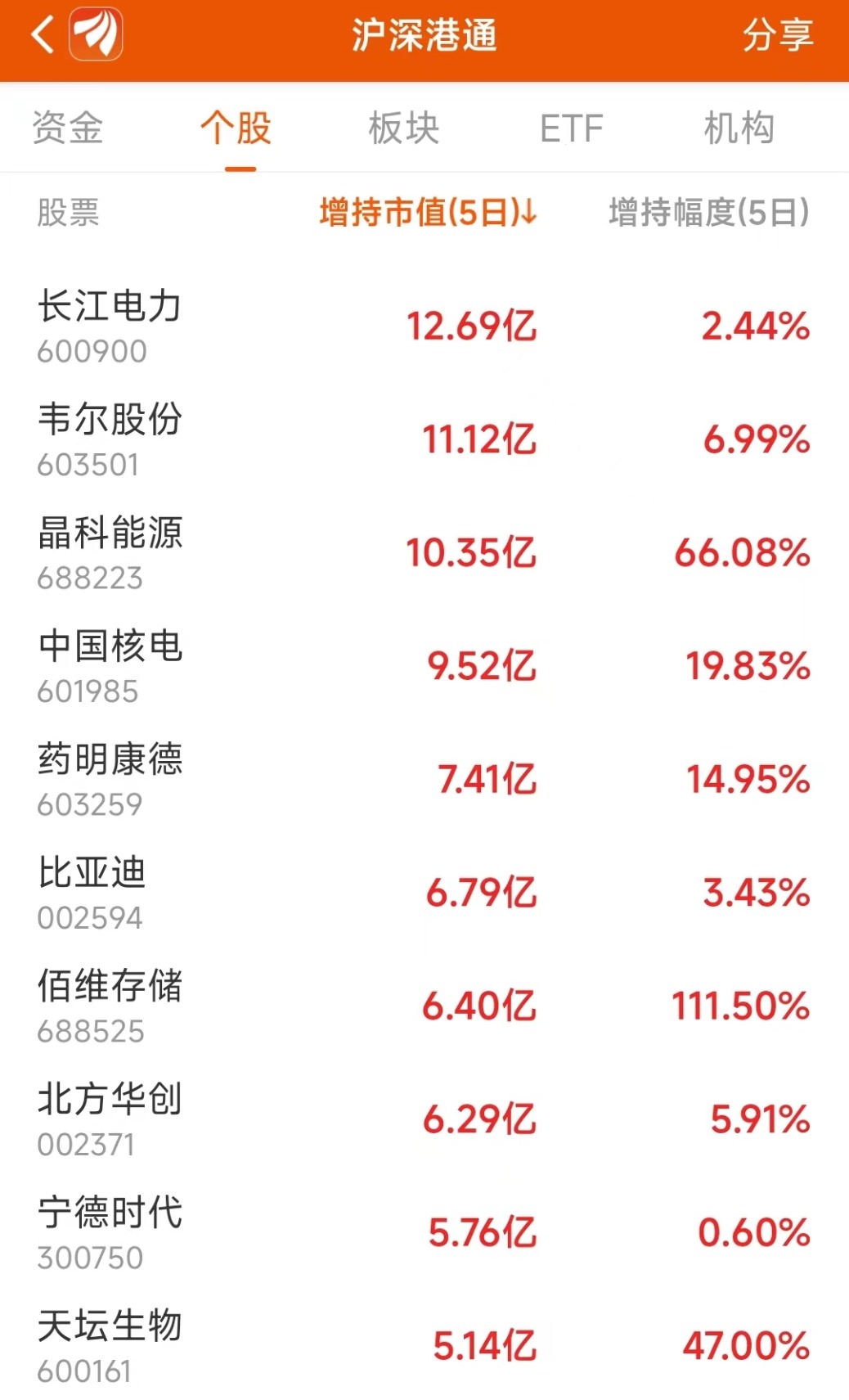Switch to the 资金 tab
Viewport: 849px width, 1400px height.
pyautogui.click(x=68, y=128)
